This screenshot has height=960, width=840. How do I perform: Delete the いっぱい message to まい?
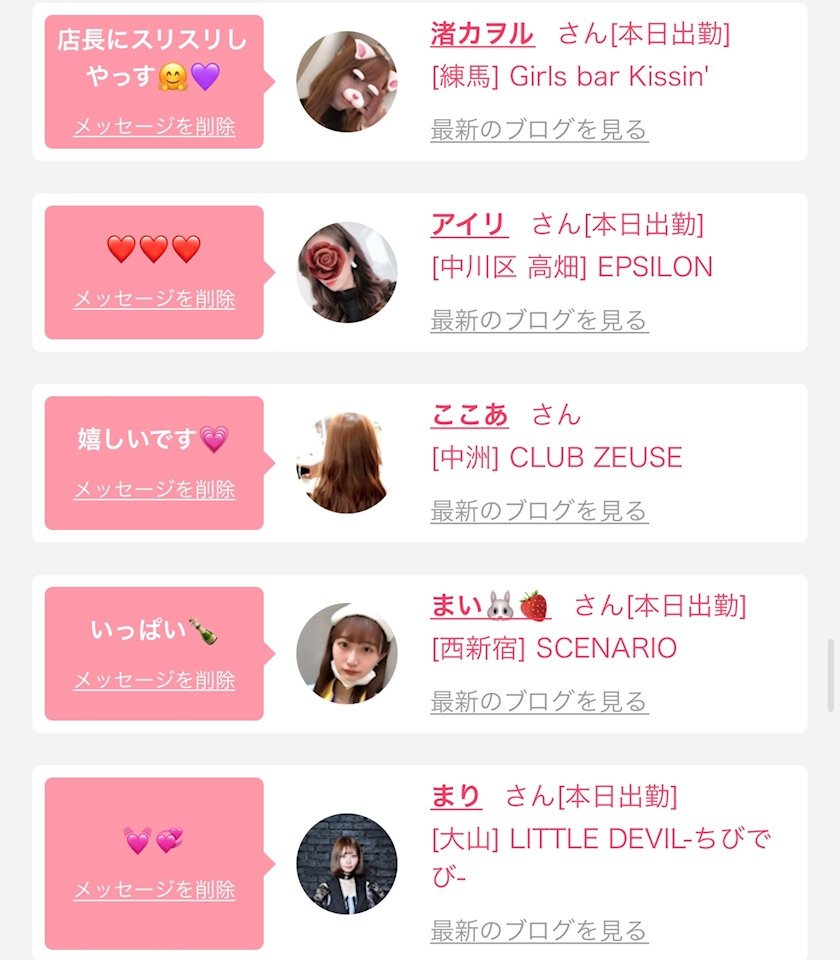click(x=154, y=681)
